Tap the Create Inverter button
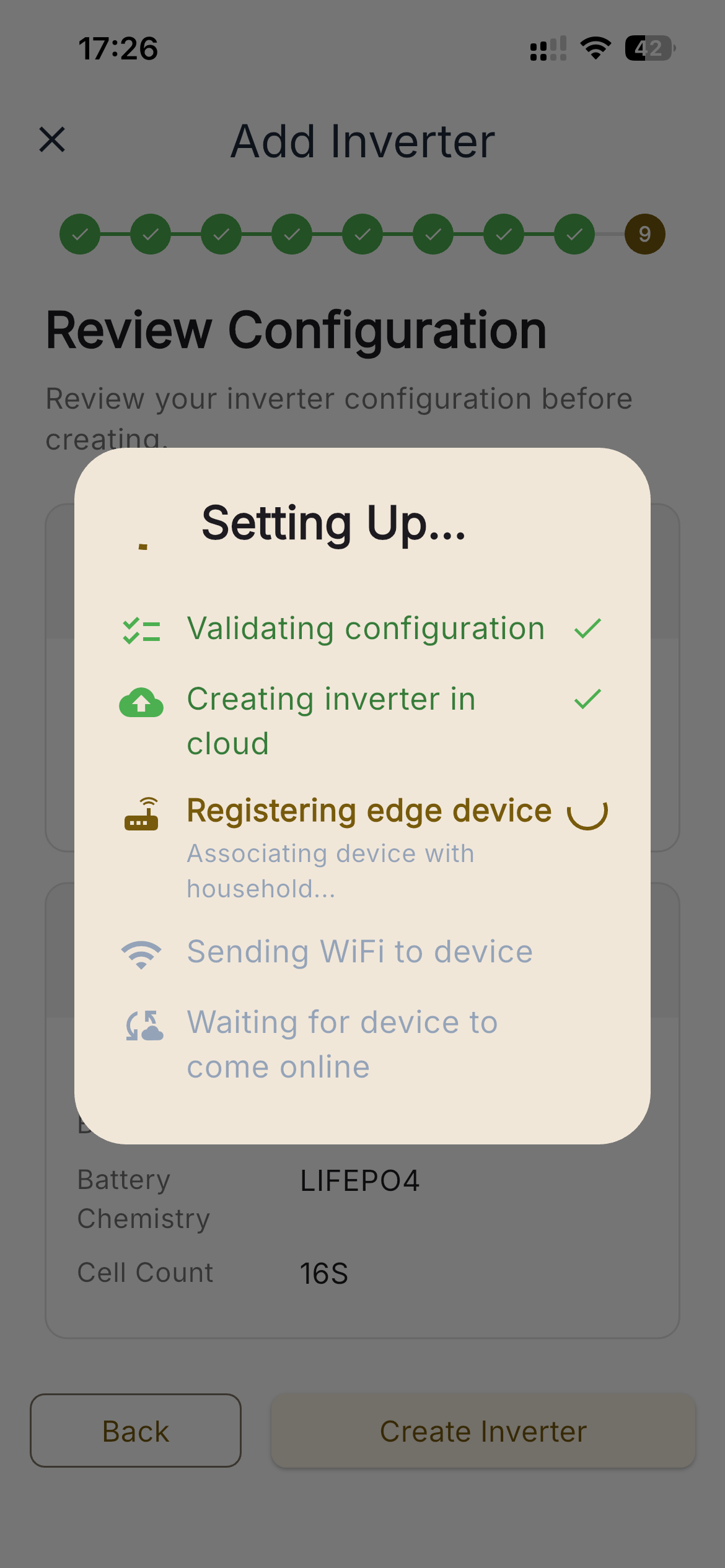This screenshot has width=725, height=1568. (483, 1431)
